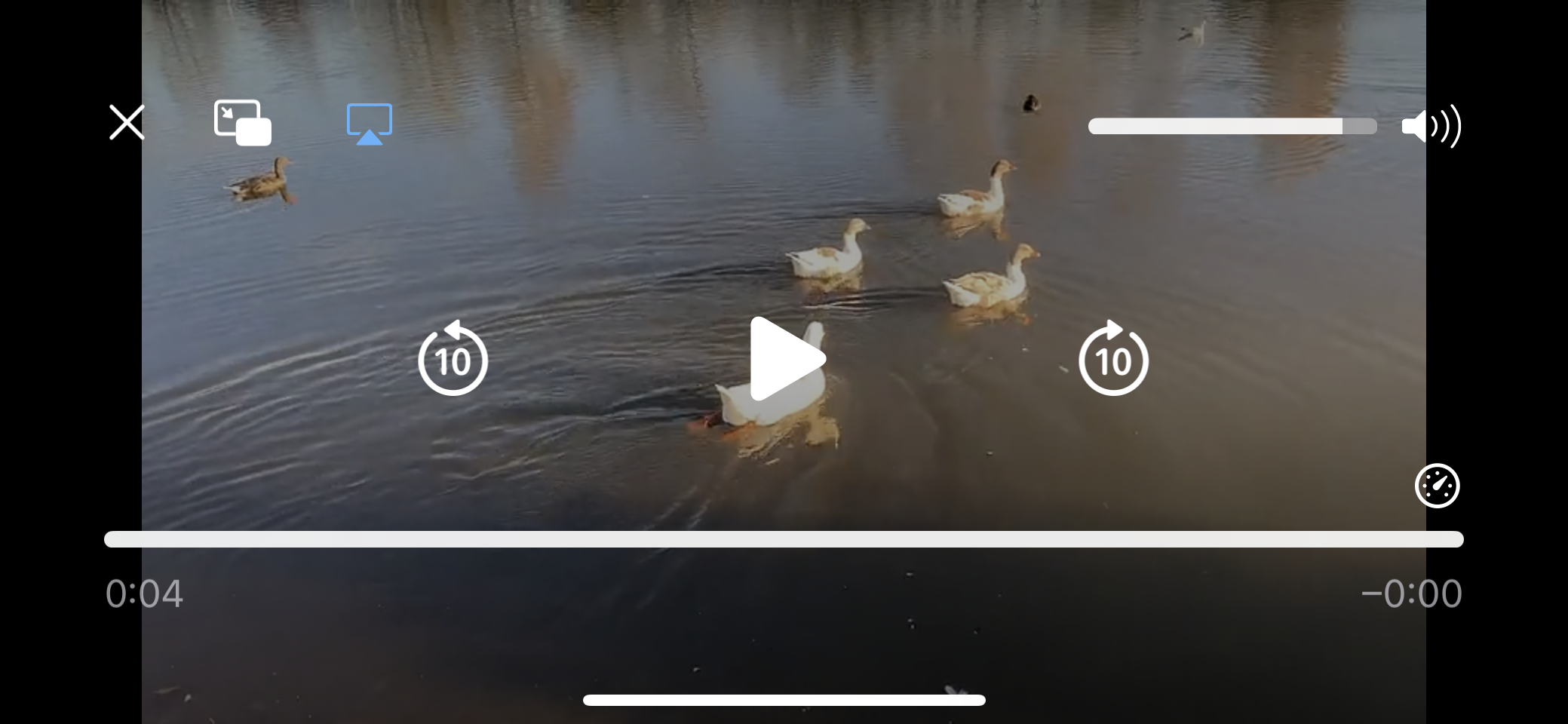Skip forward 10 seconds
Screen dimensions: 1568x724
point(1113,359)
